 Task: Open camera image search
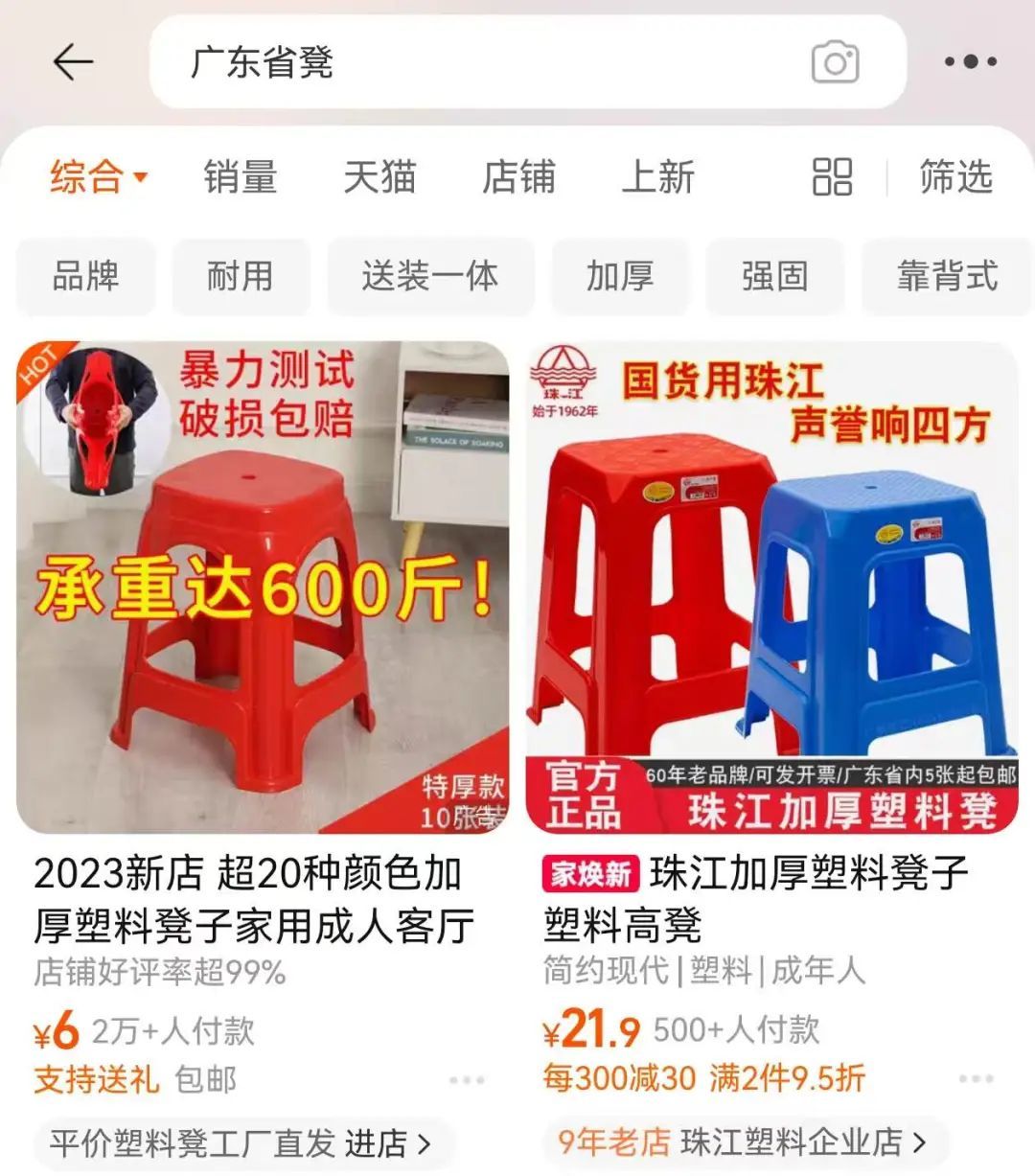tap(835, 63)
